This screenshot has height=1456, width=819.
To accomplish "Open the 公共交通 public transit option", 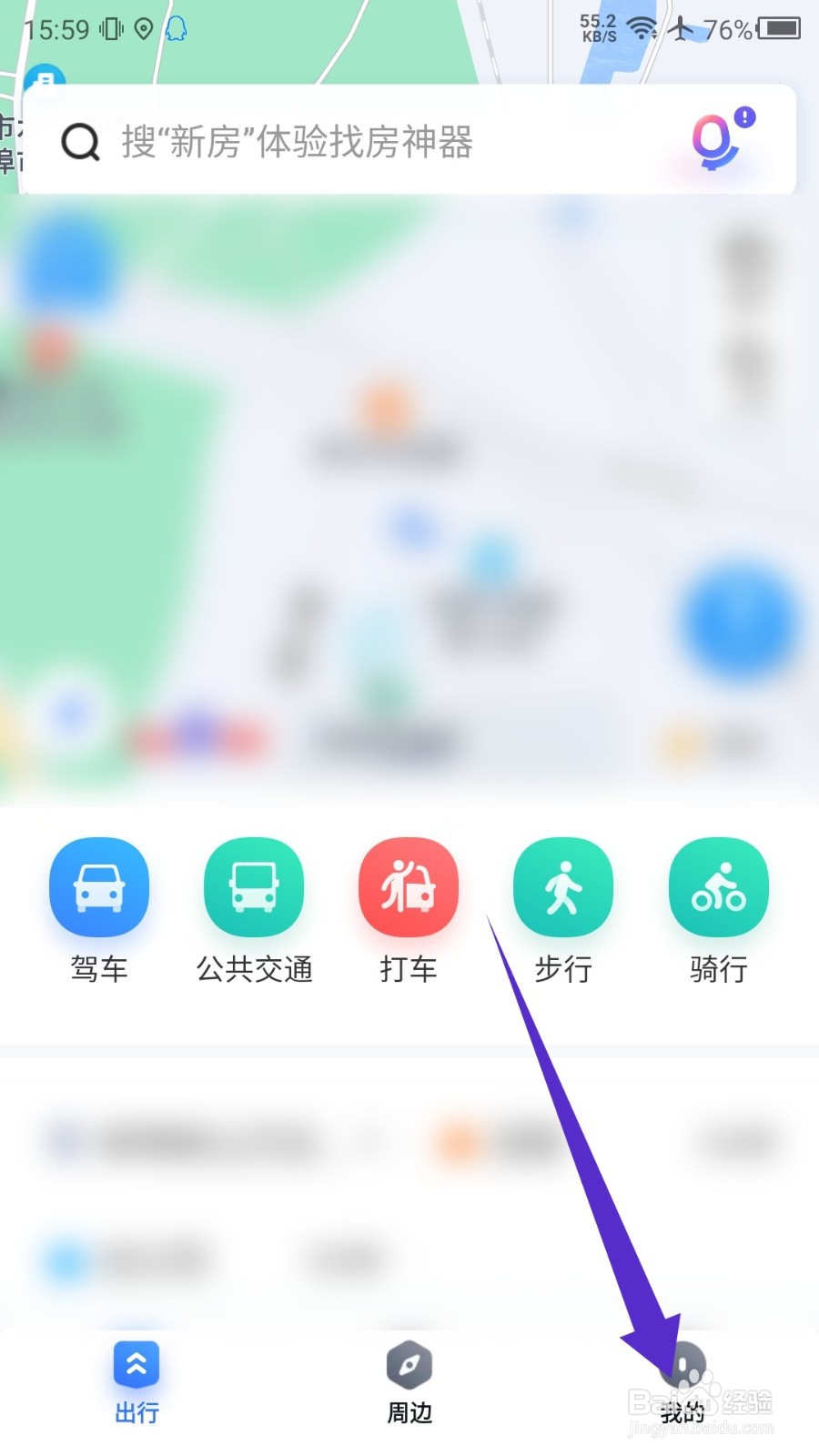I will point(253,887).
